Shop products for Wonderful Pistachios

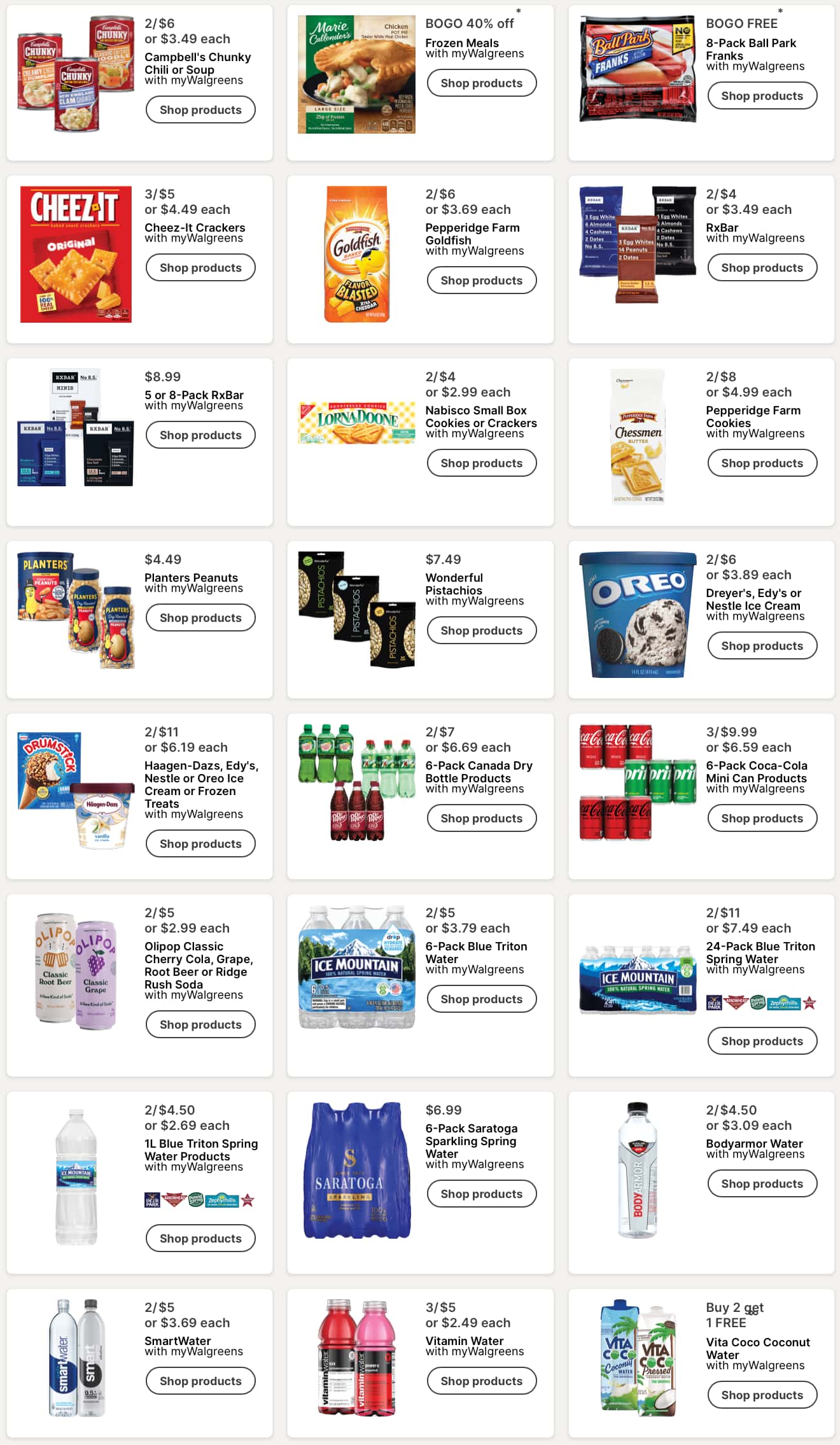pos(481,630)
